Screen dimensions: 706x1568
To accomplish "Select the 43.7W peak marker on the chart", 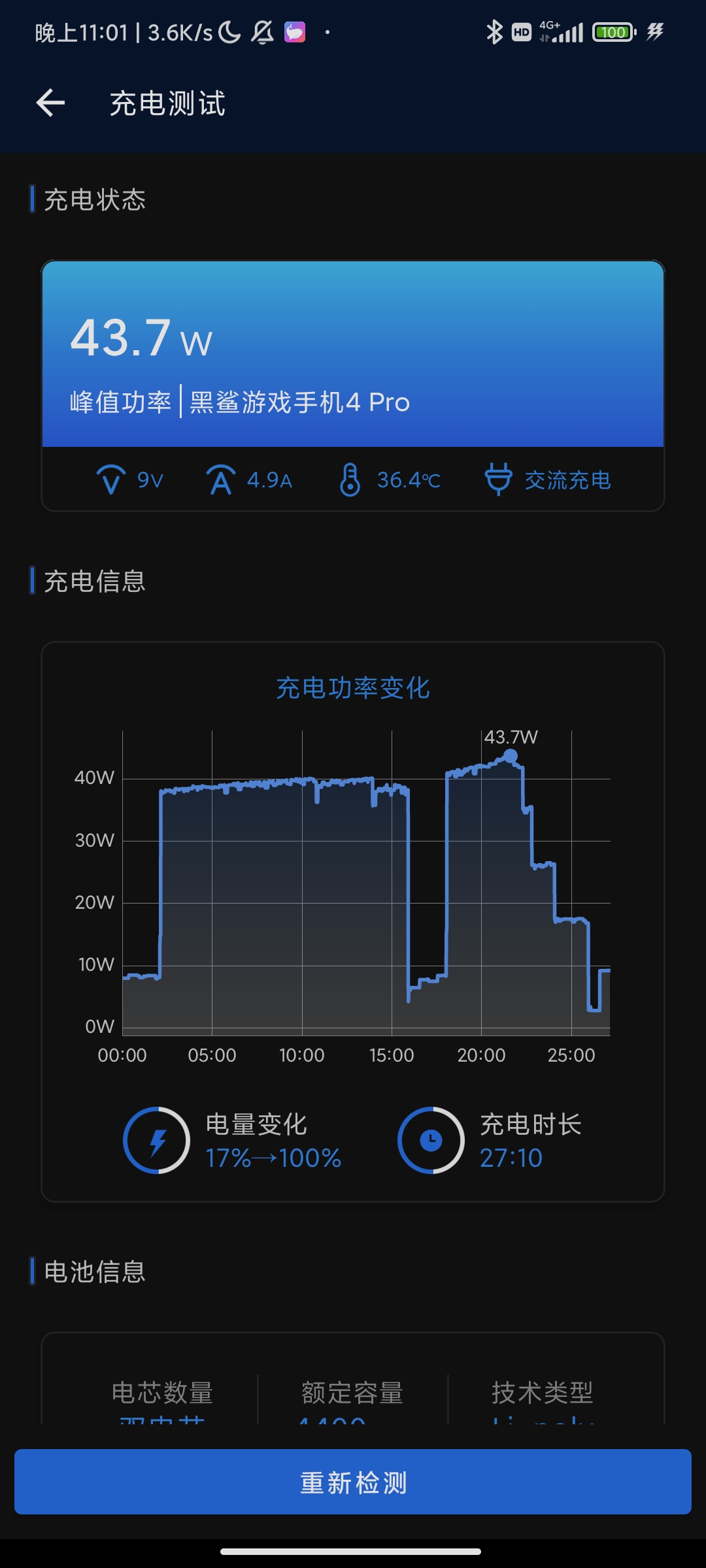I will [511, 756].
